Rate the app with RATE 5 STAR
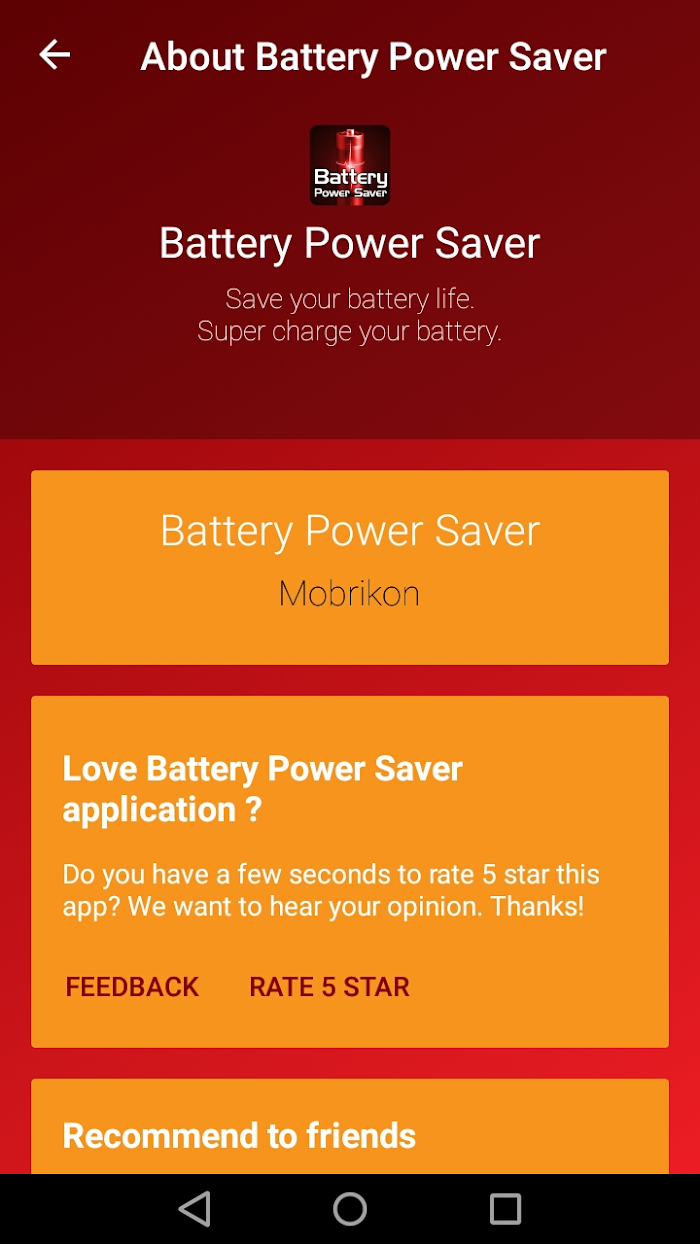The height and width of the screenshot is (1244, 700). coord(329,987)
